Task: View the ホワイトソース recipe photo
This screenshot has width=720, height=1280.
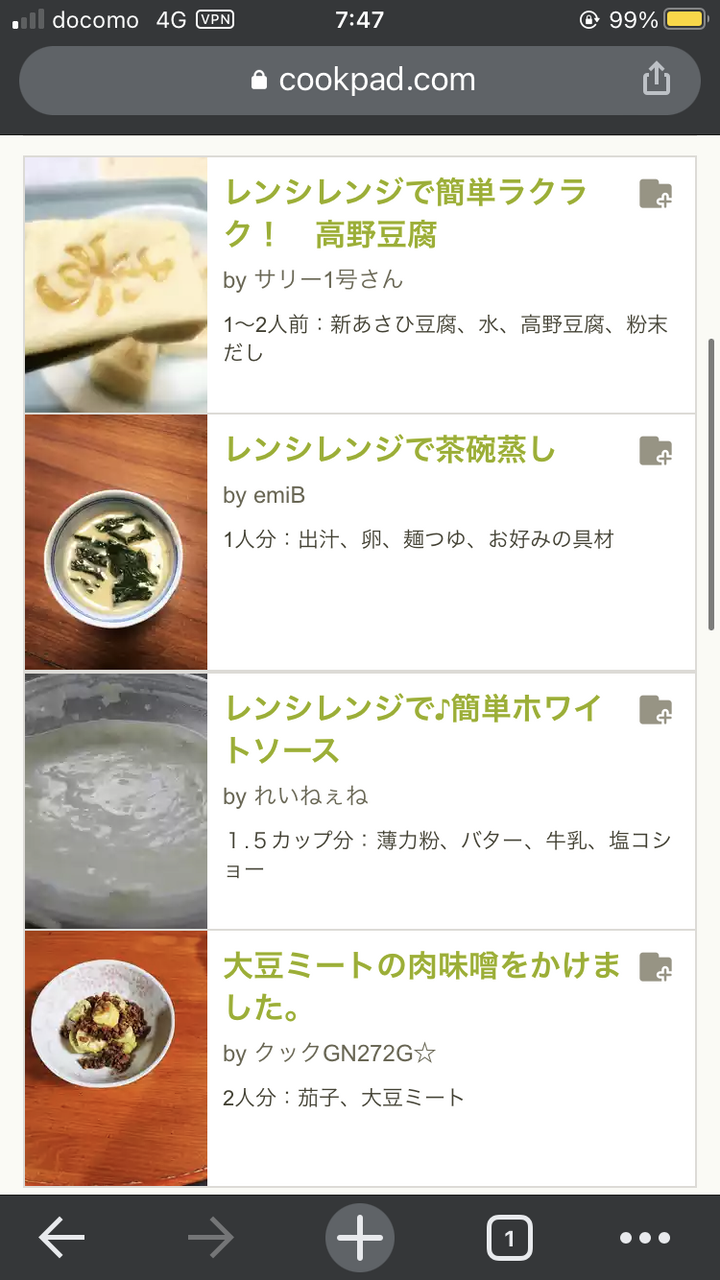Action: pyautogui.click(x=116, y=801)
